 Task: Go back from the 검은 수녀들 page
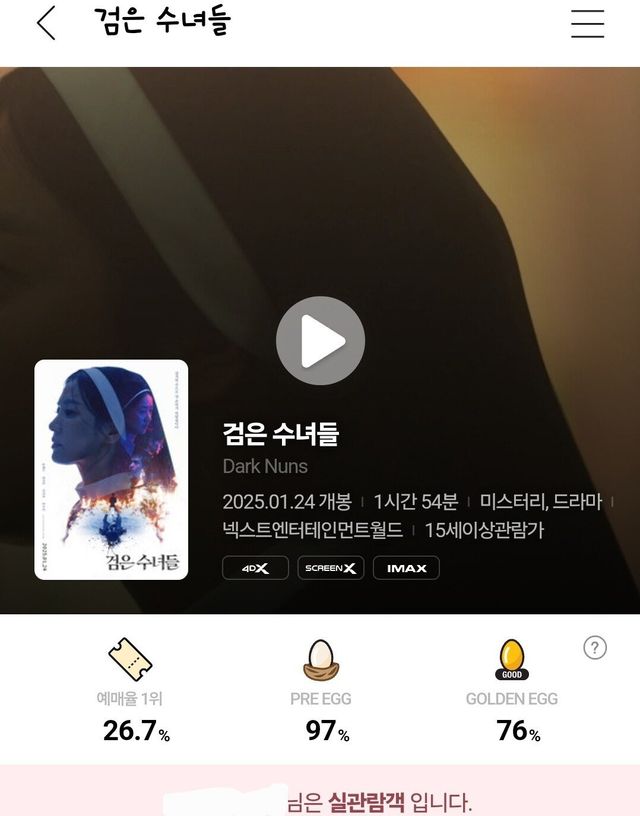pyautogui.click(x=46, y=23)
